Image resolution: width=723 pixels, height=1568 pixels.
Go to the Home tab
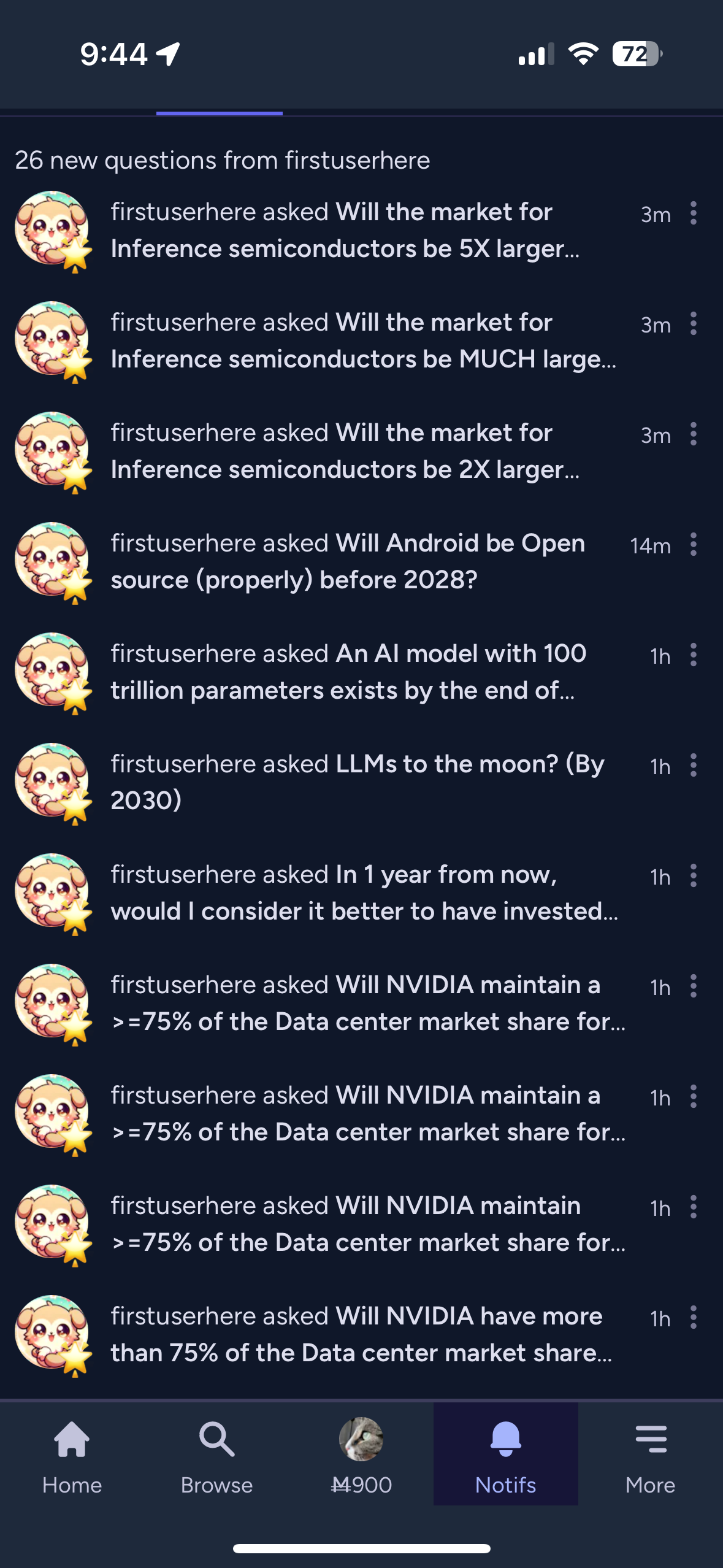click(x=72, y=1454)
